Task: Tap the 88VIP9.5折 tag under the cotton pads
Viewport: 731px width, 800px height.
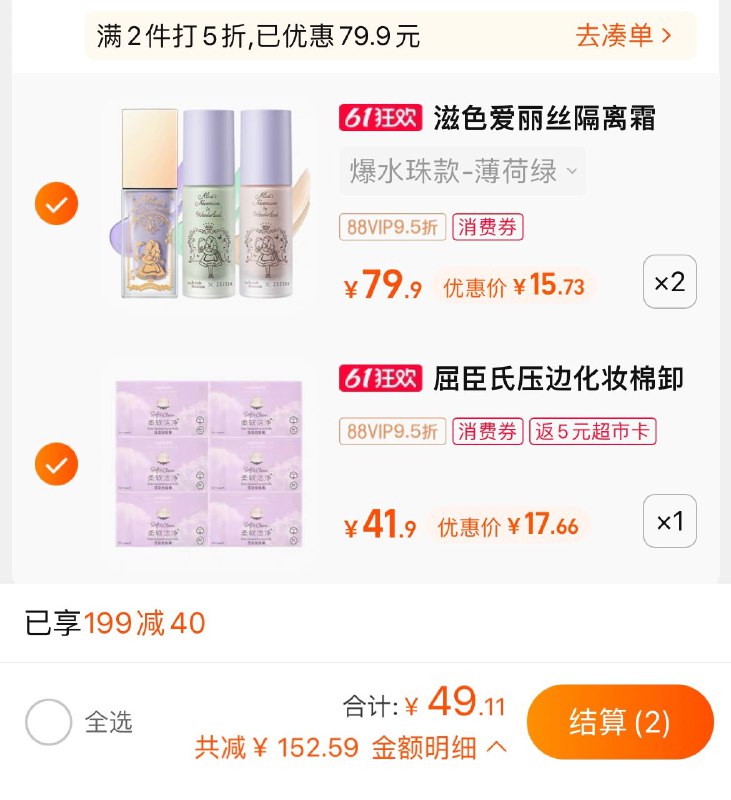Action: click(x=393, y=430)
